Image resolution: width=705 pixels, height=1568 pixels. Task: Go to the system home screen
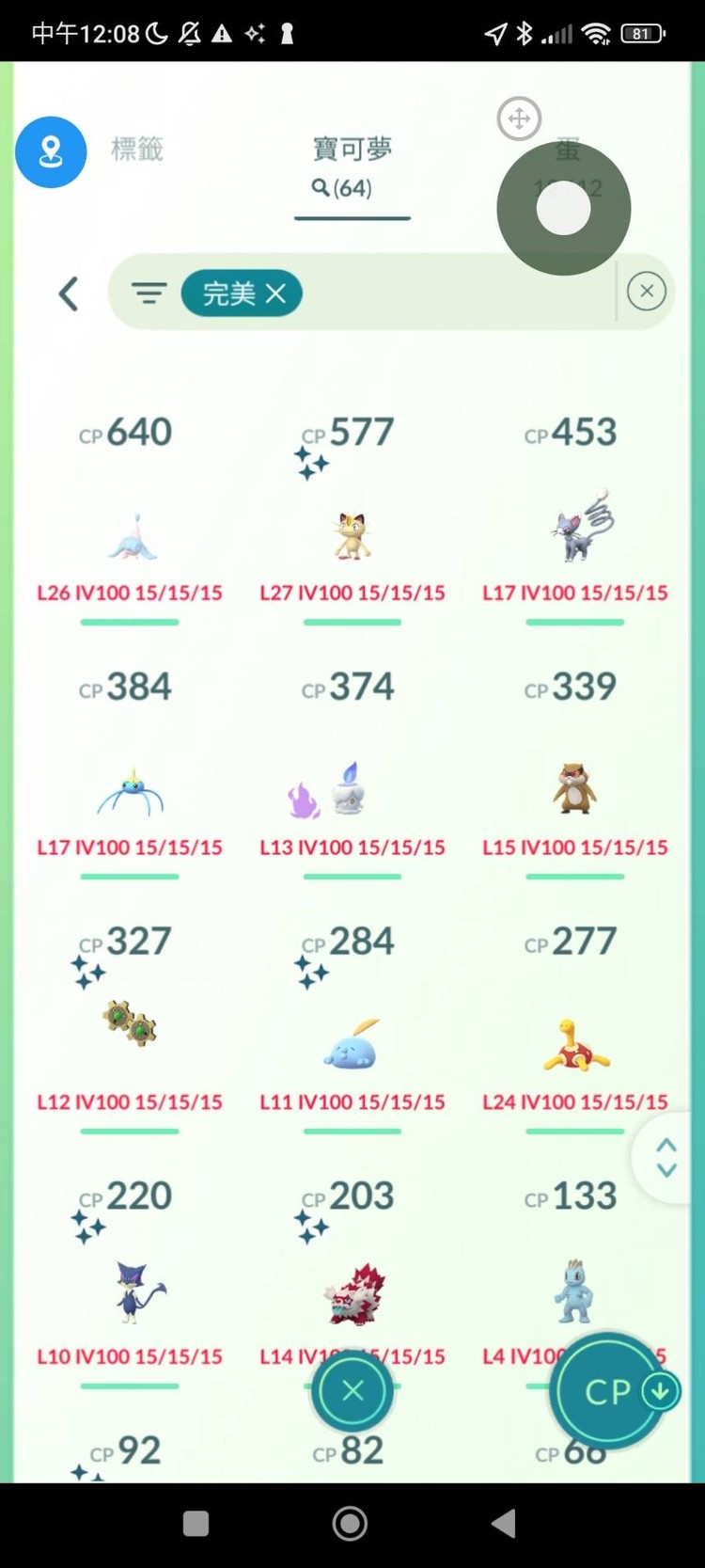350,1523
